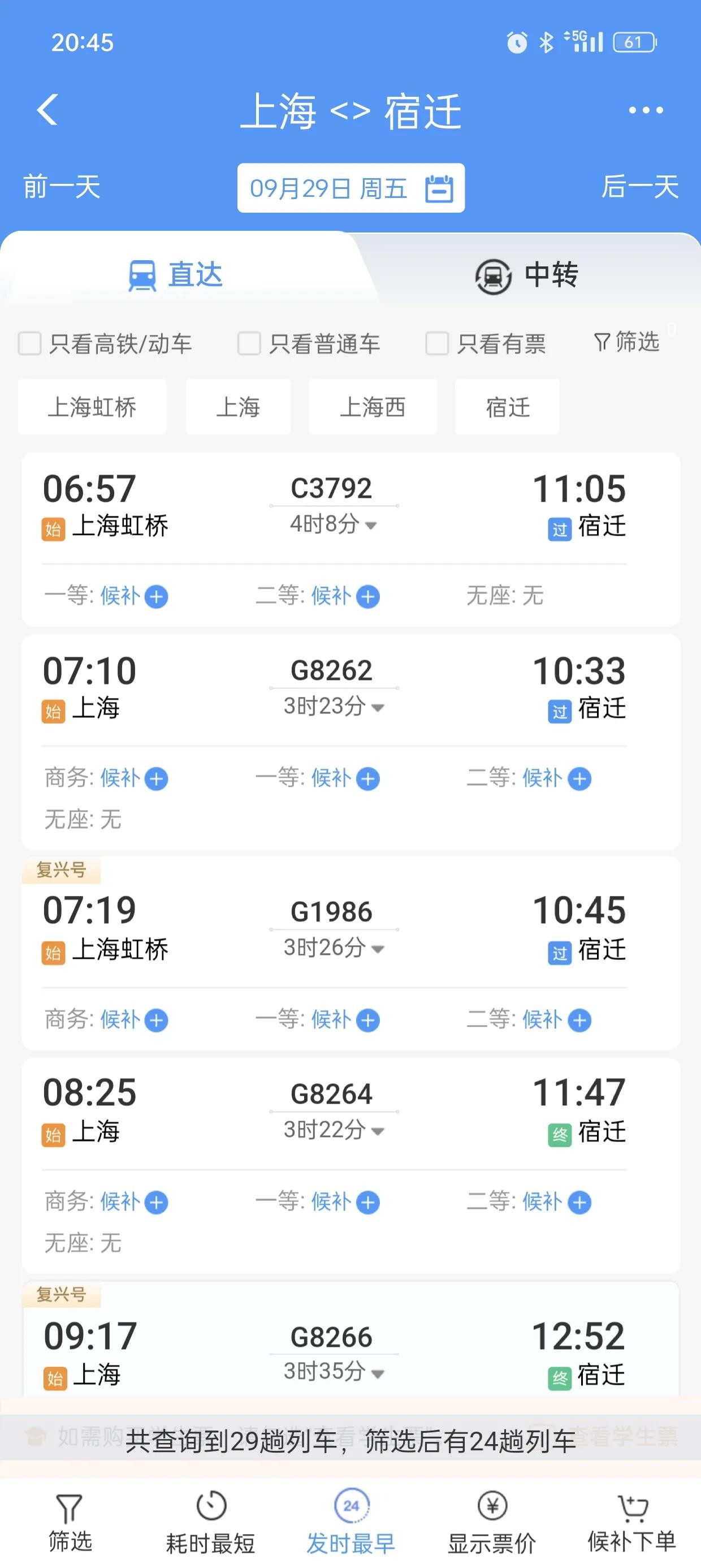Image resolution: width=701 pixels, height=1568 pixels.
Task: Open the three-dot overflow menu
Action: point(645,110)
